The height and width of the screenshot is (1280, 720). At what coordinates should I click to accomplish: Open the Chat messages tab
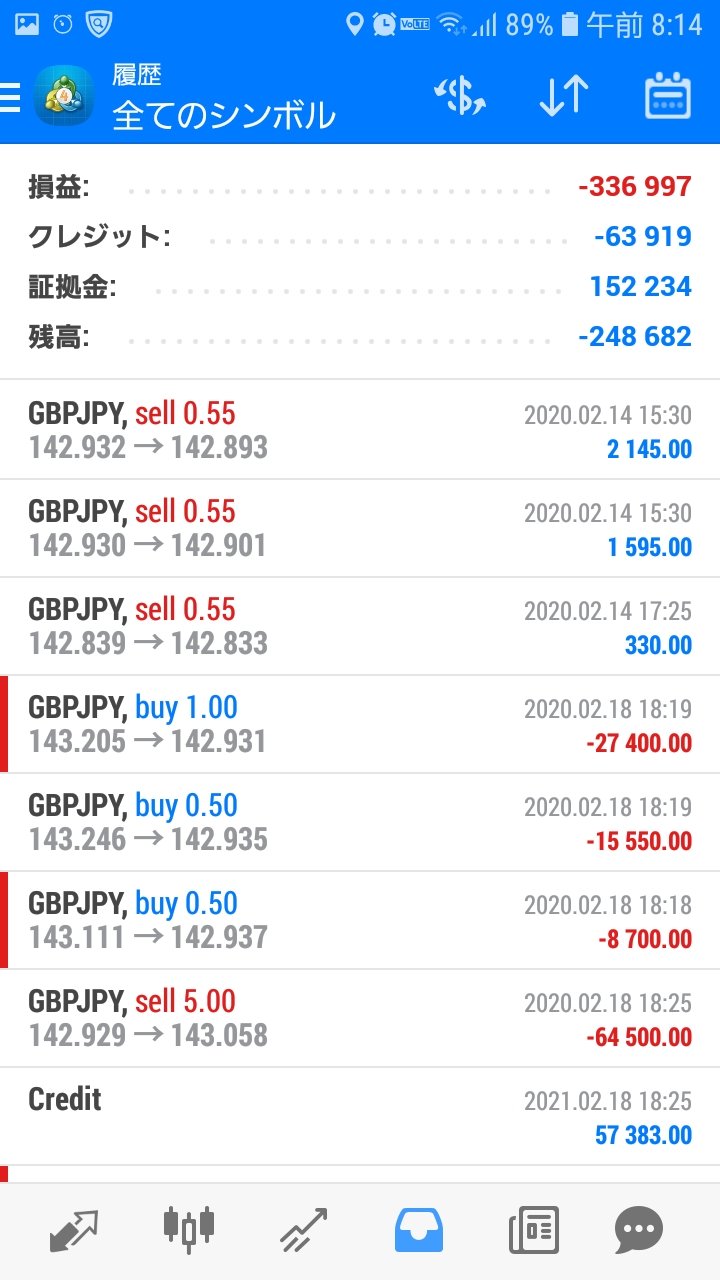coord(639,1230)
